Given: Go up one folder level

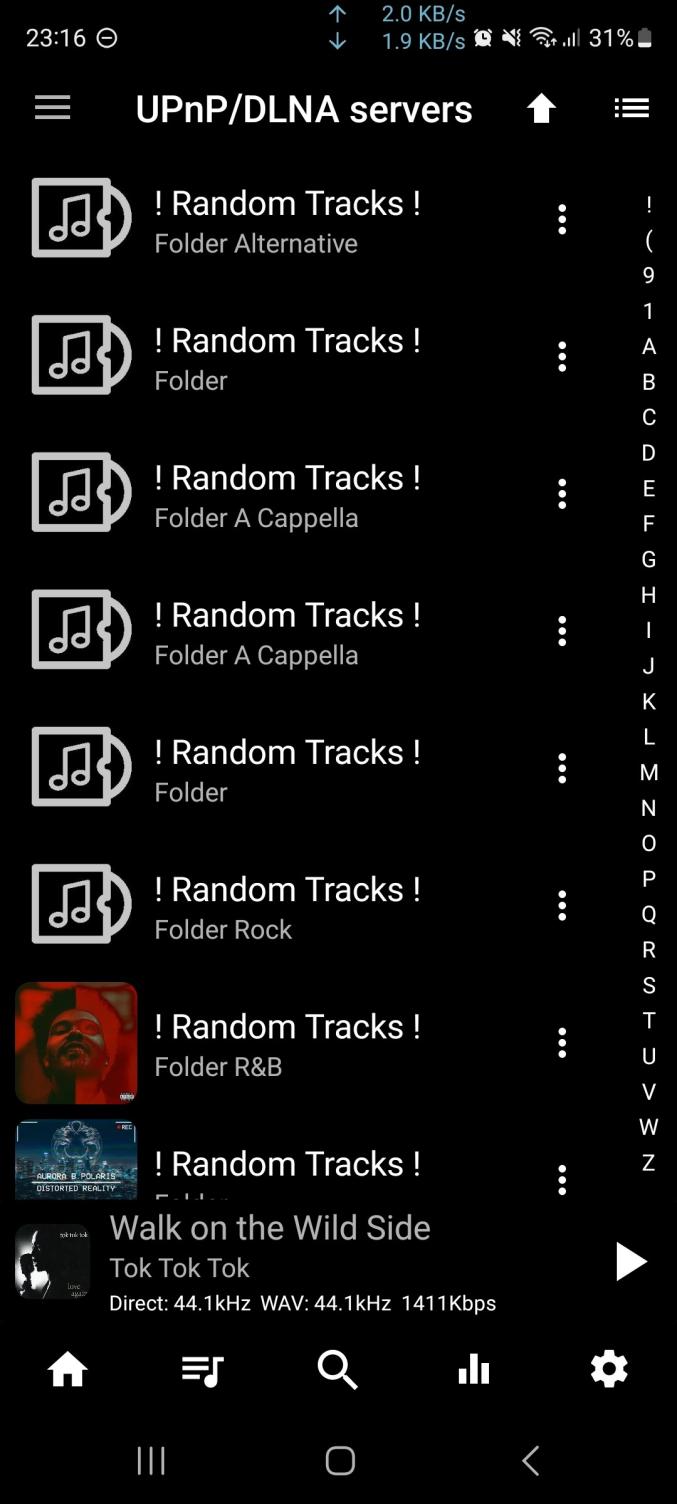Looking at the screenshot, I should point(541,108).
